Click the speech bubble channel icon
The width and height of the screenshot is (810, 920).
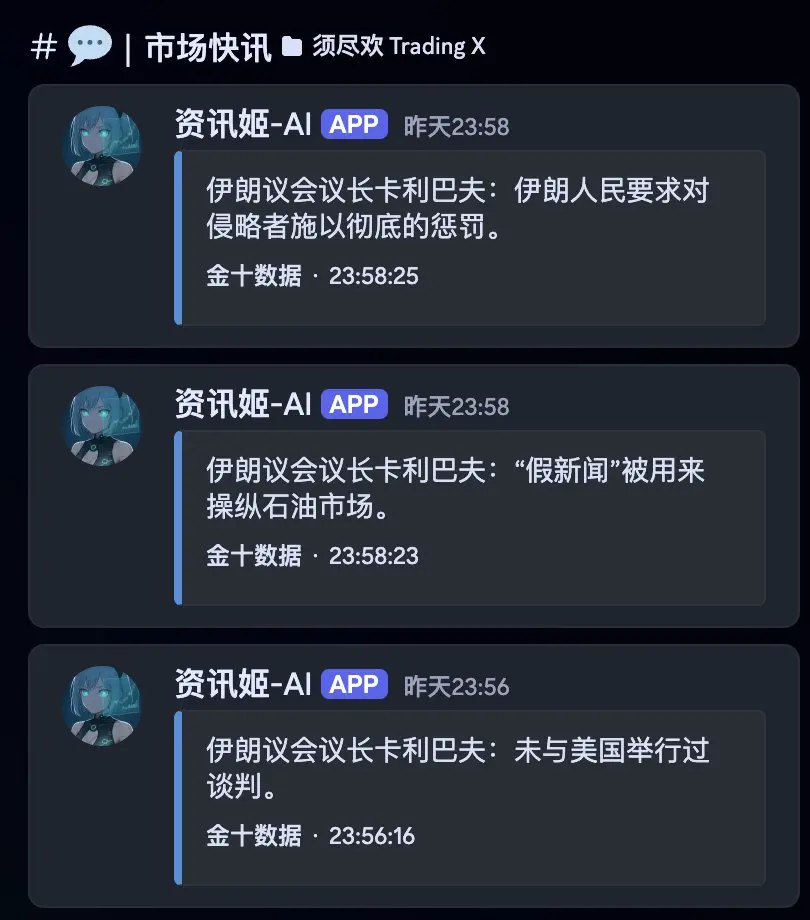coord(88,44)
